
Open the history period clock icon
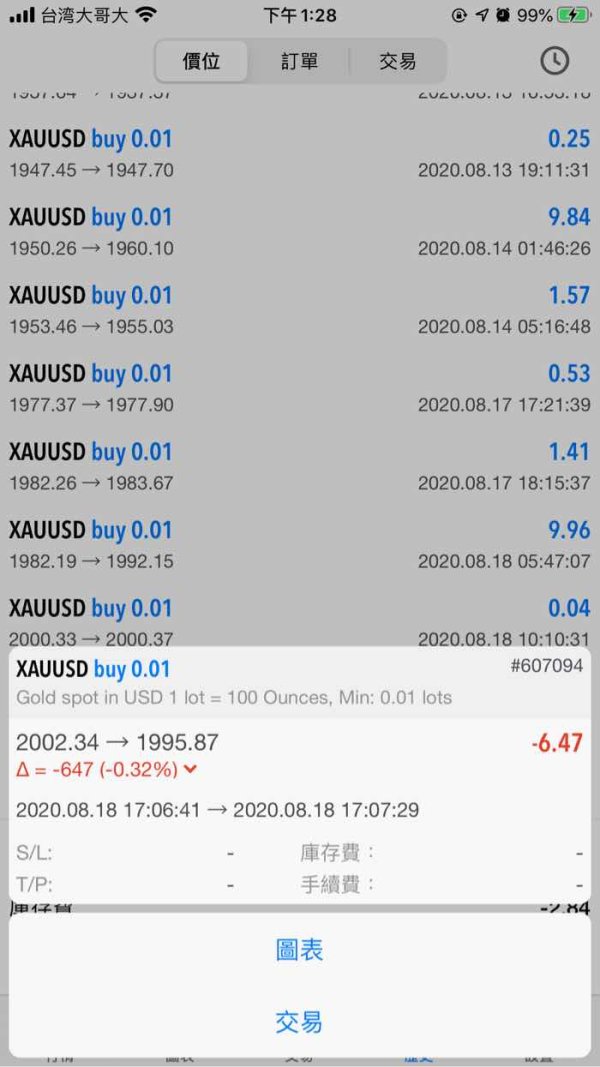pos(554,61)
